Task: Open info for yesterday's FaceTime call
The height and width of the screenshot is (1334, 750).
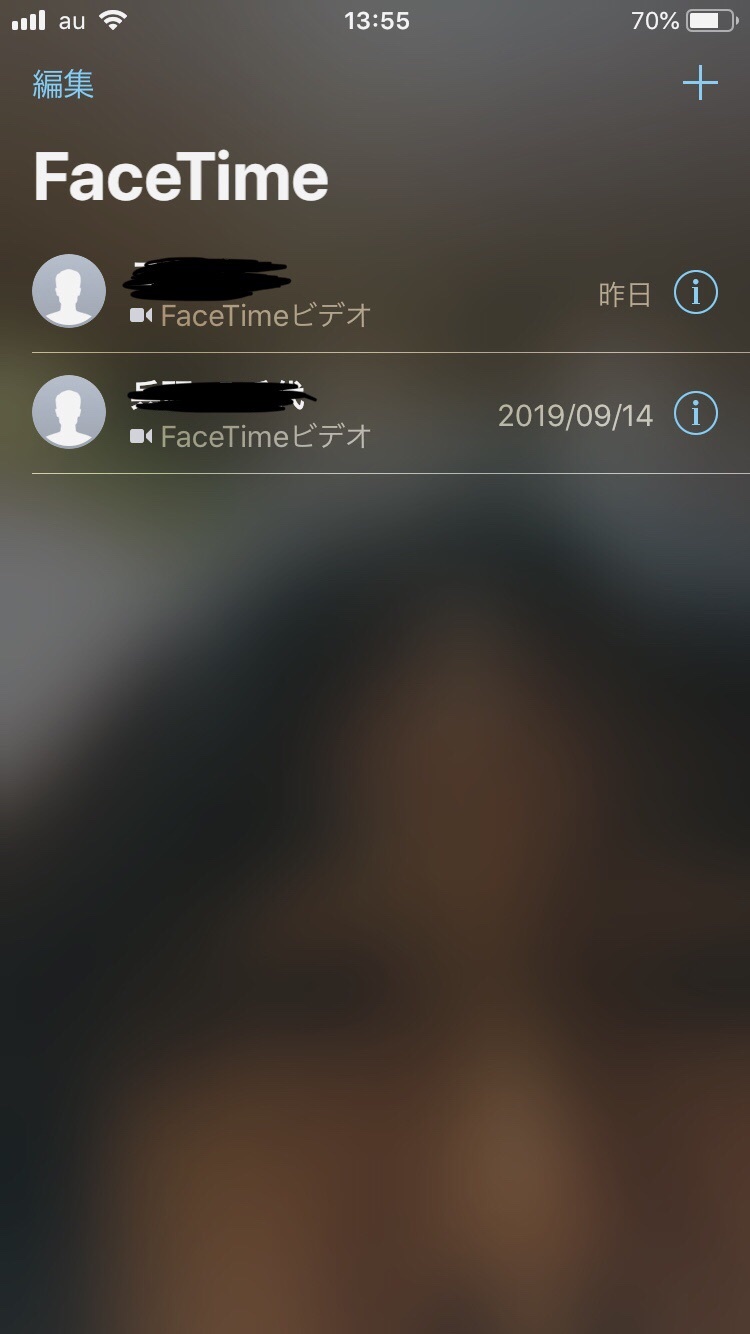Action: [x=696, y=293]
